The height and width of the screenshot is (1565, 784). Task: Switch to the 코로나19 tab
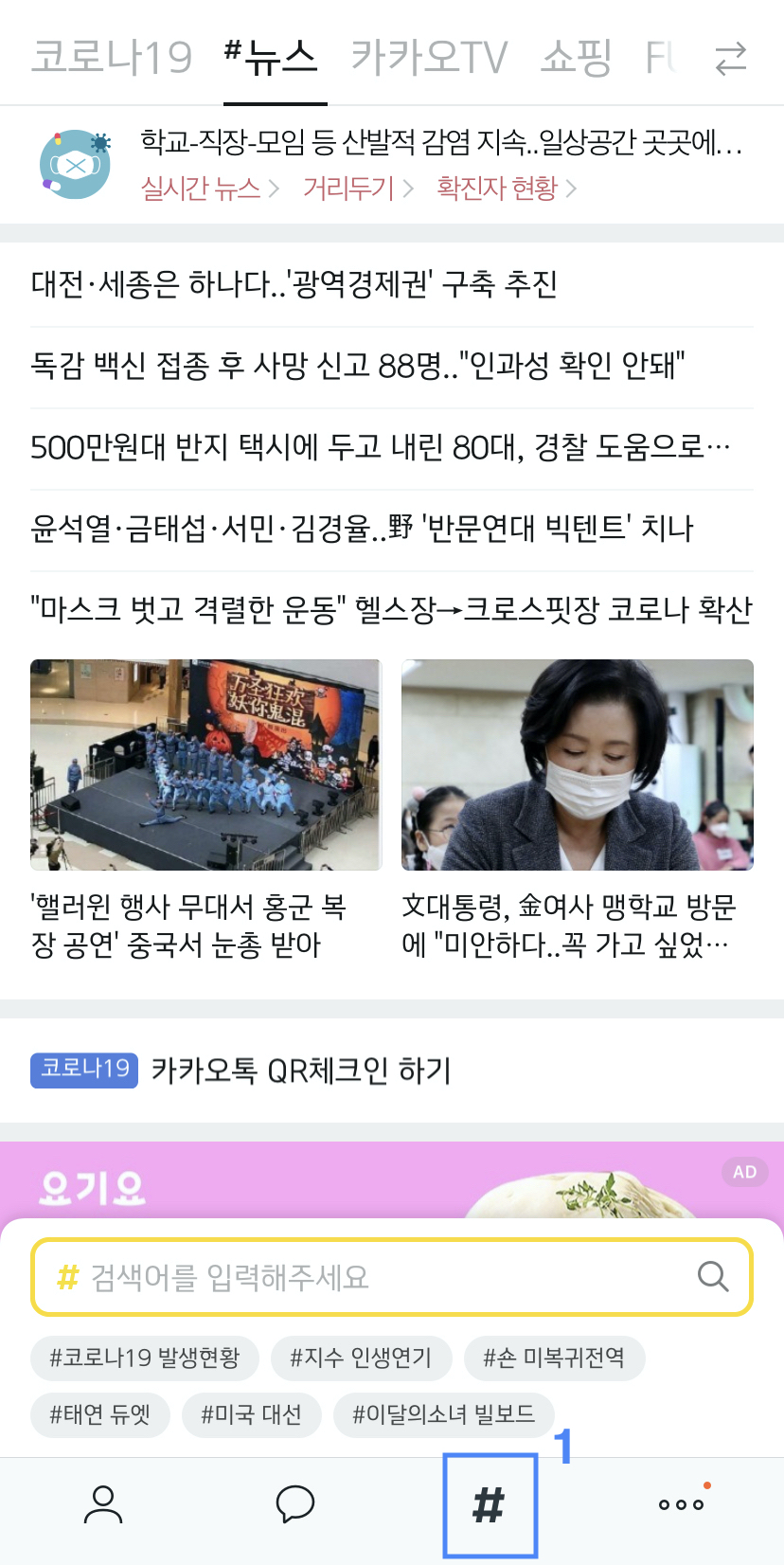point(112,57)
